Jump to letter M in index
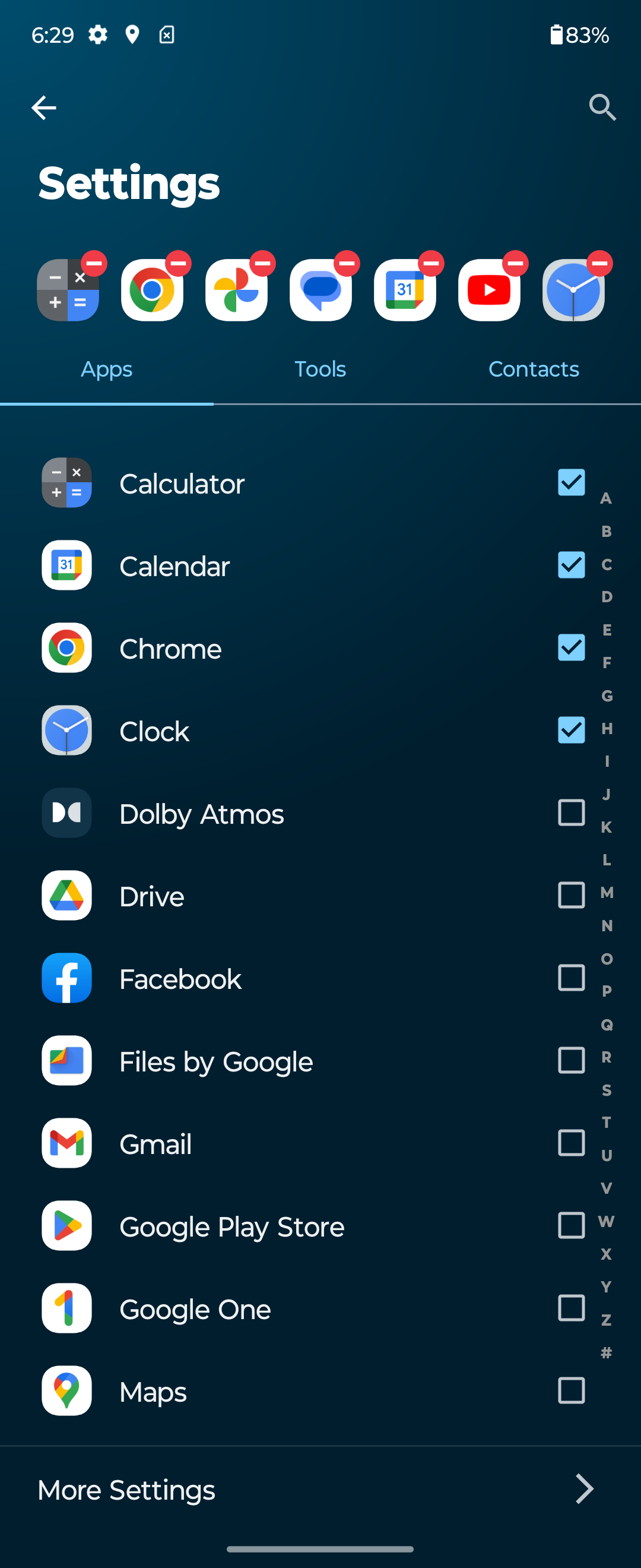The image size is (641, 1568). (607, 893)
